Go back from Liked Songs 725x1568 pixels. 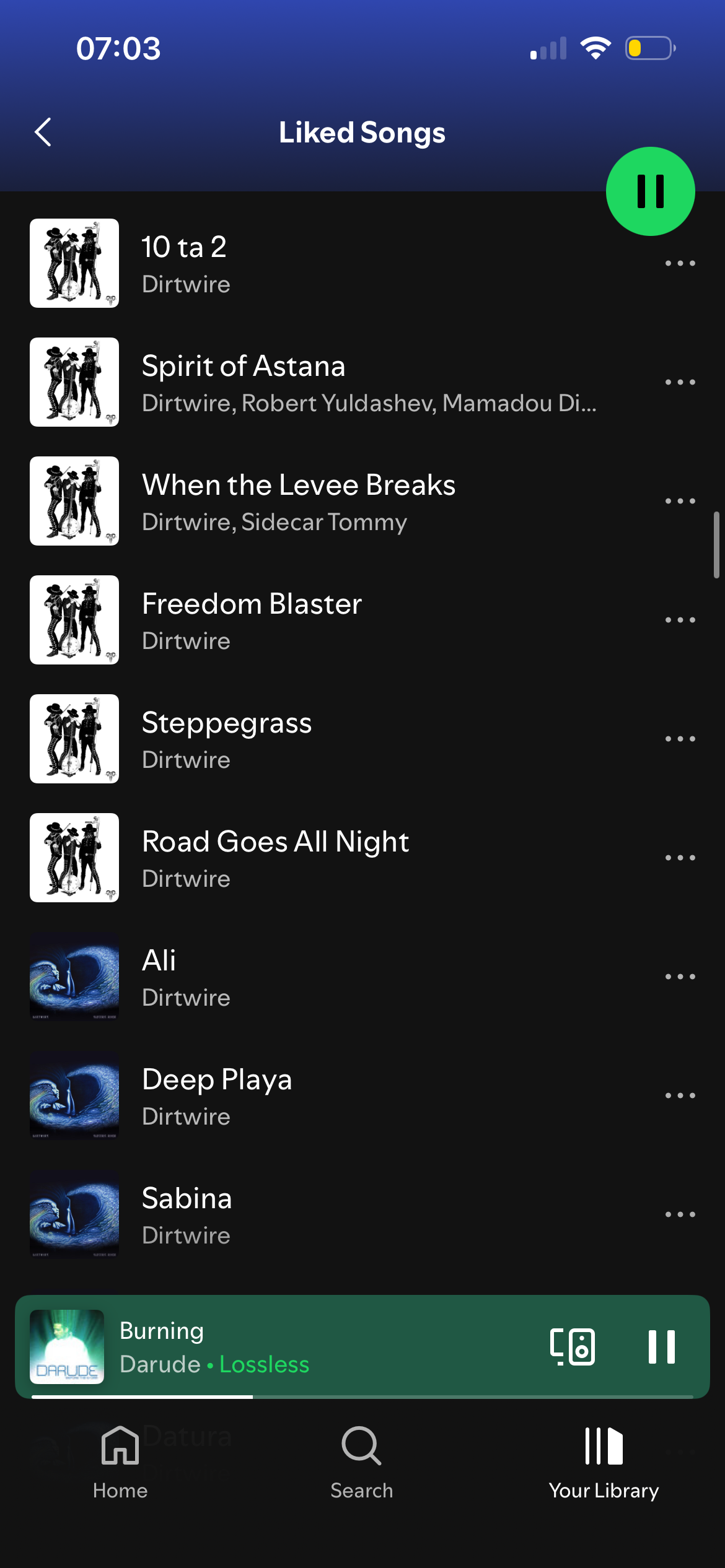43,132
